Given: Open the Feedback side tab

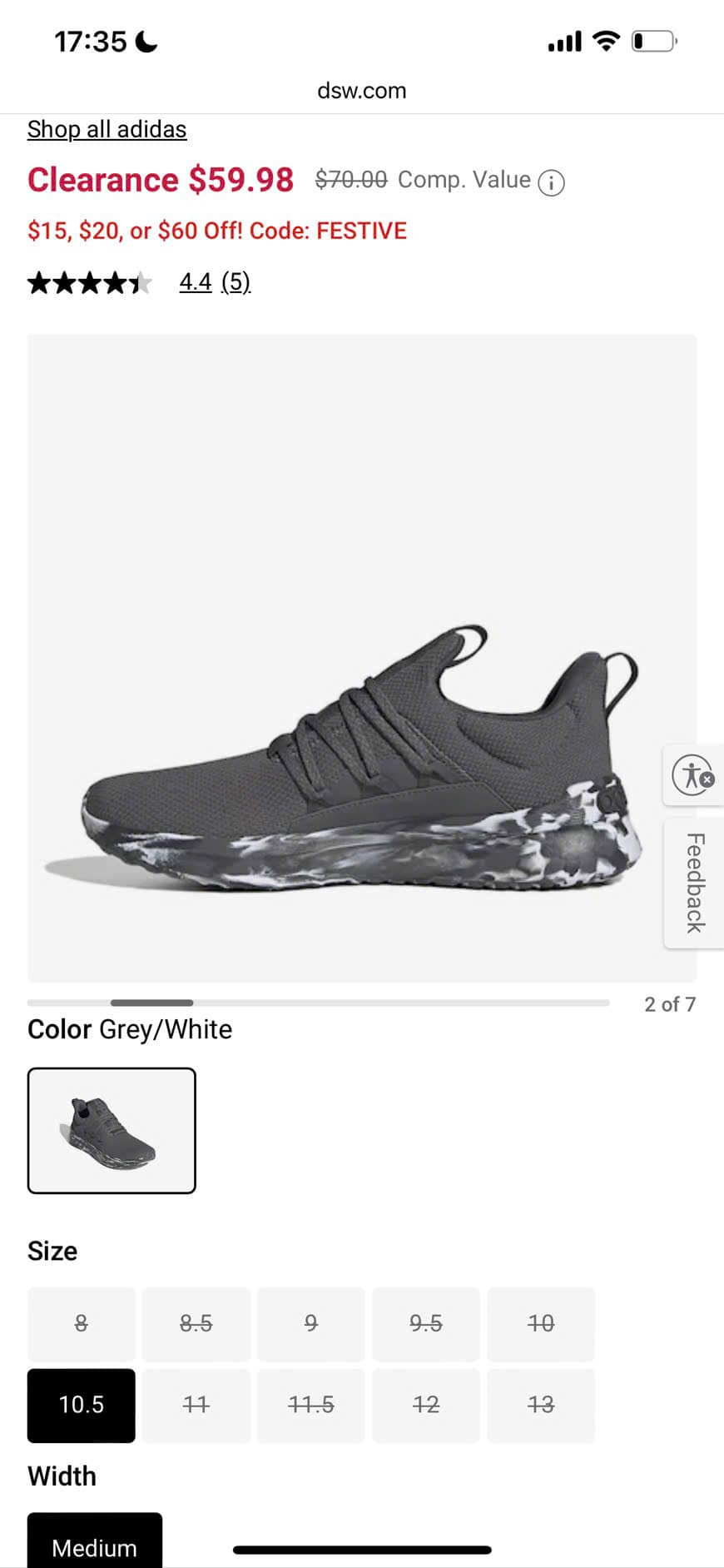Looking at the screenshot, I should 694,884.
